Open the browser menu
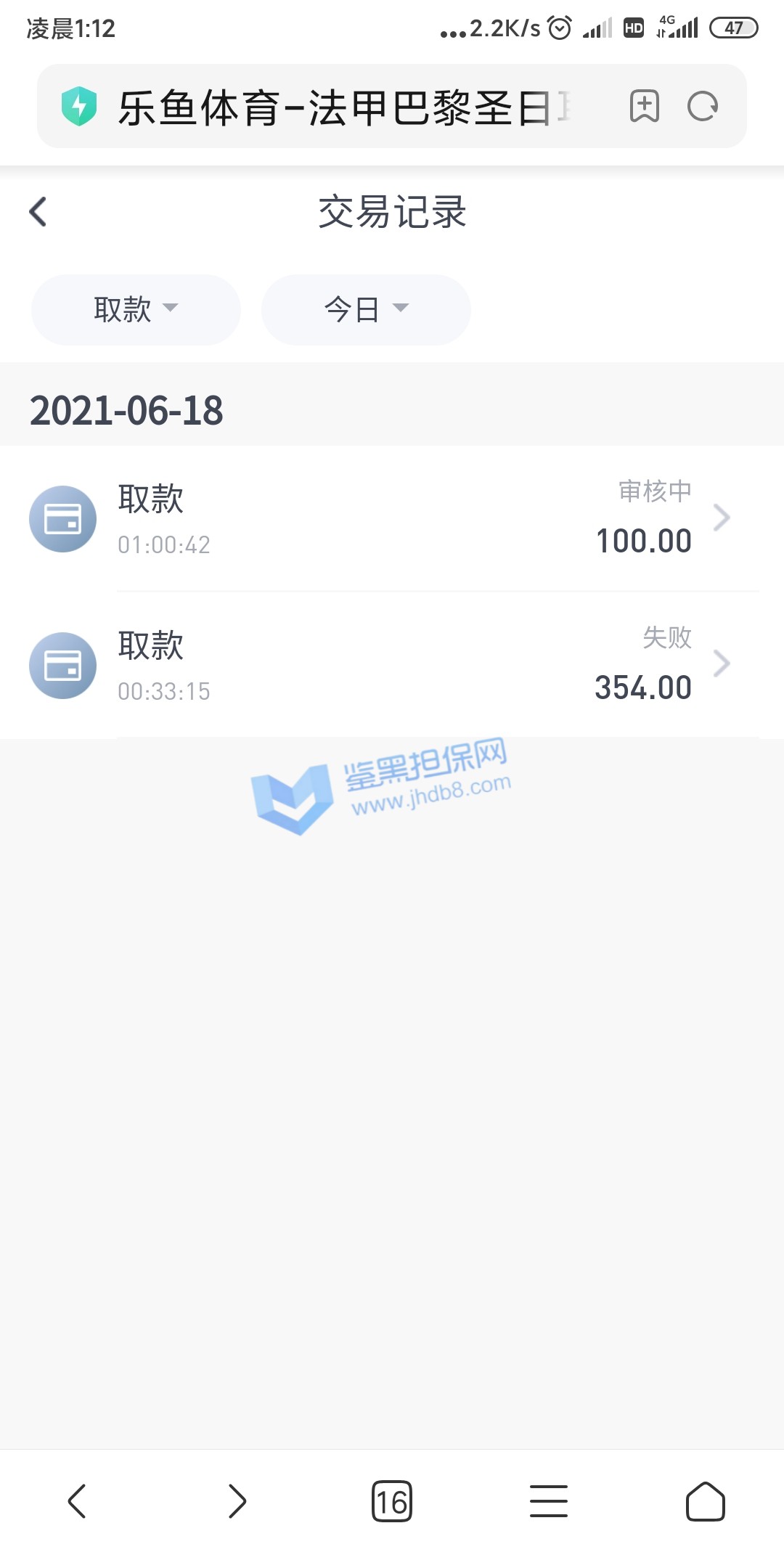Screen dimensions: 784x1568 [549, 1501]
